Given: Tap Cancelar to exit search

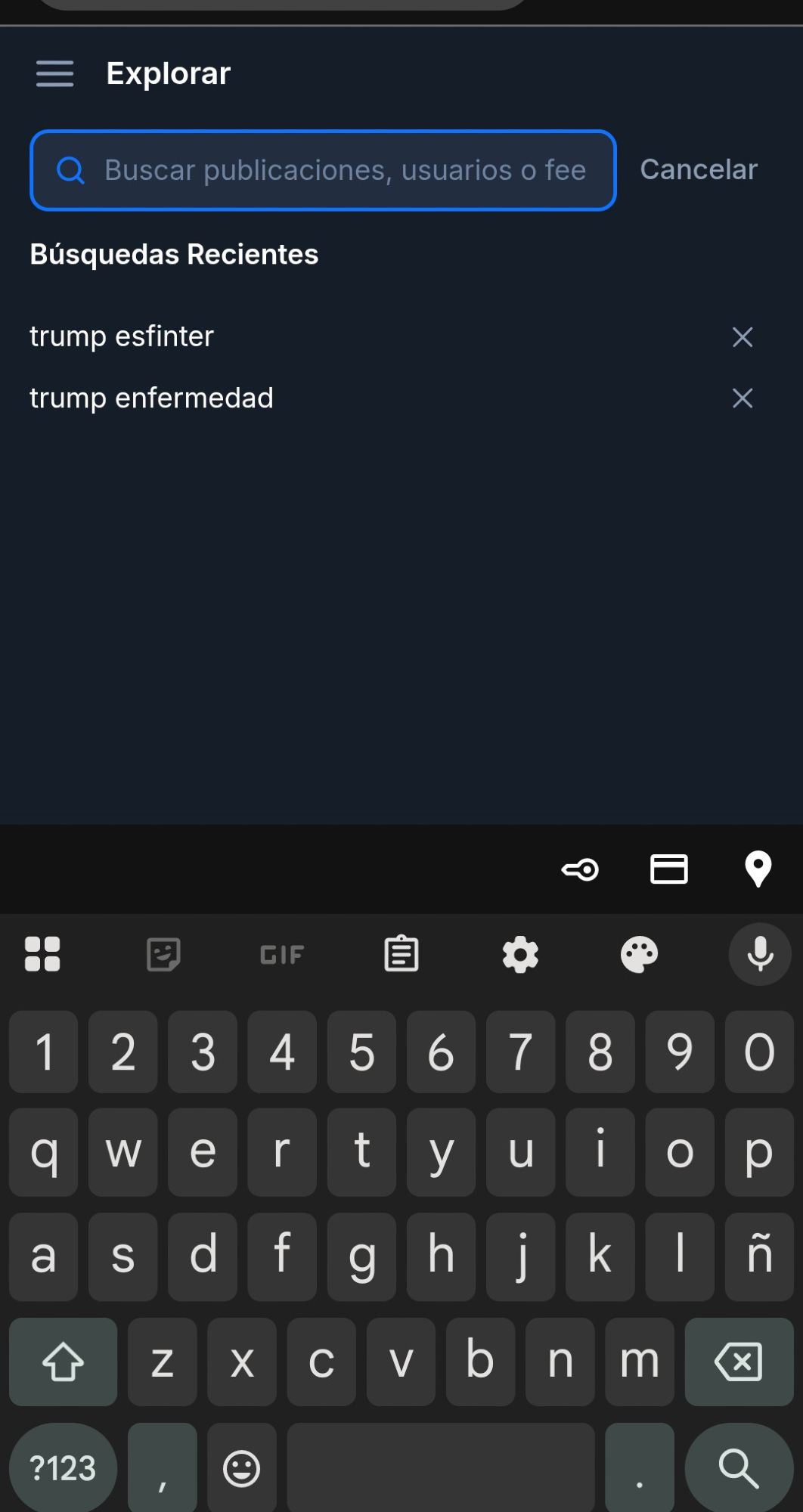Looking at the screenshot, I should coord(698,170).
